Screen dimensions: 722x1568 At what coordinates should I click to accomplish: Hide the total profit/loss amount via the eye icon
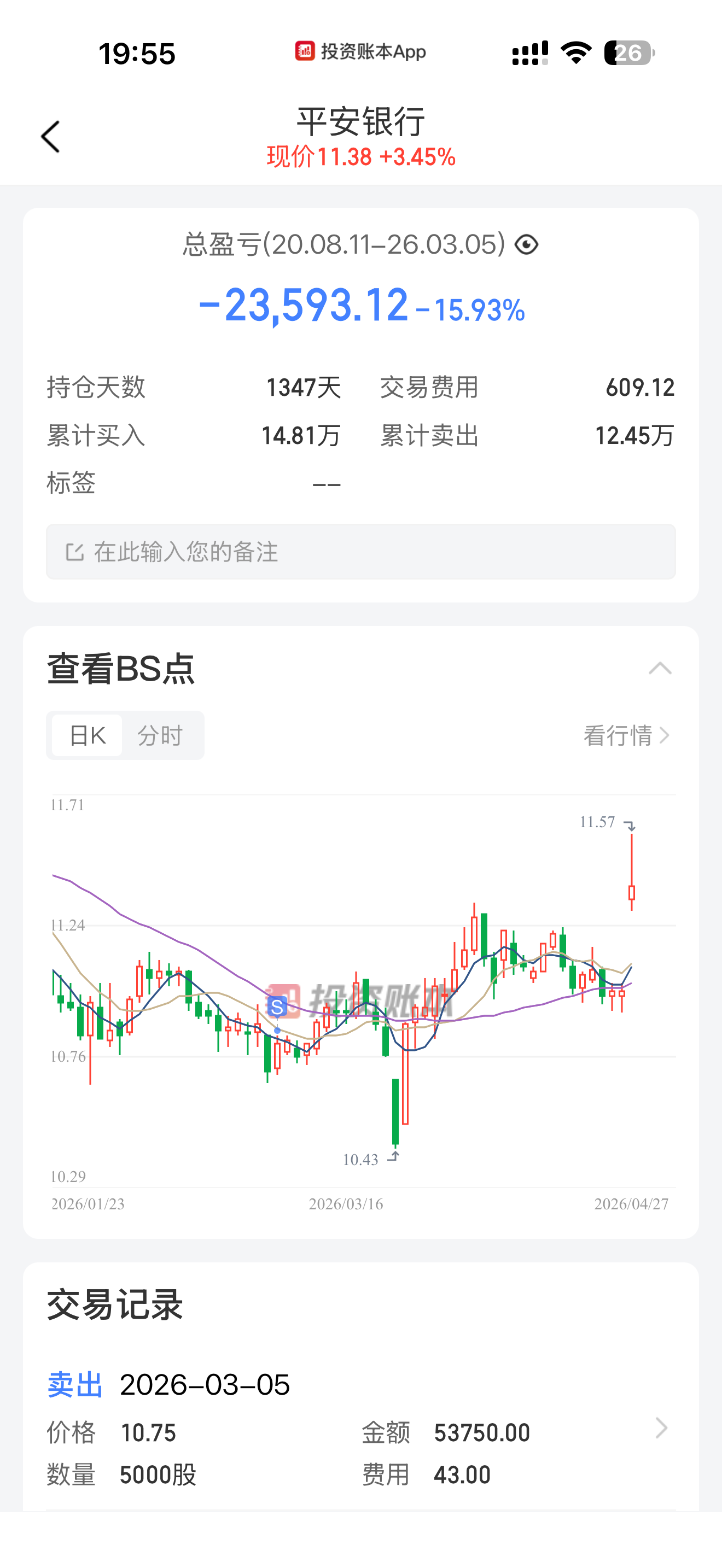click(526, 245)
